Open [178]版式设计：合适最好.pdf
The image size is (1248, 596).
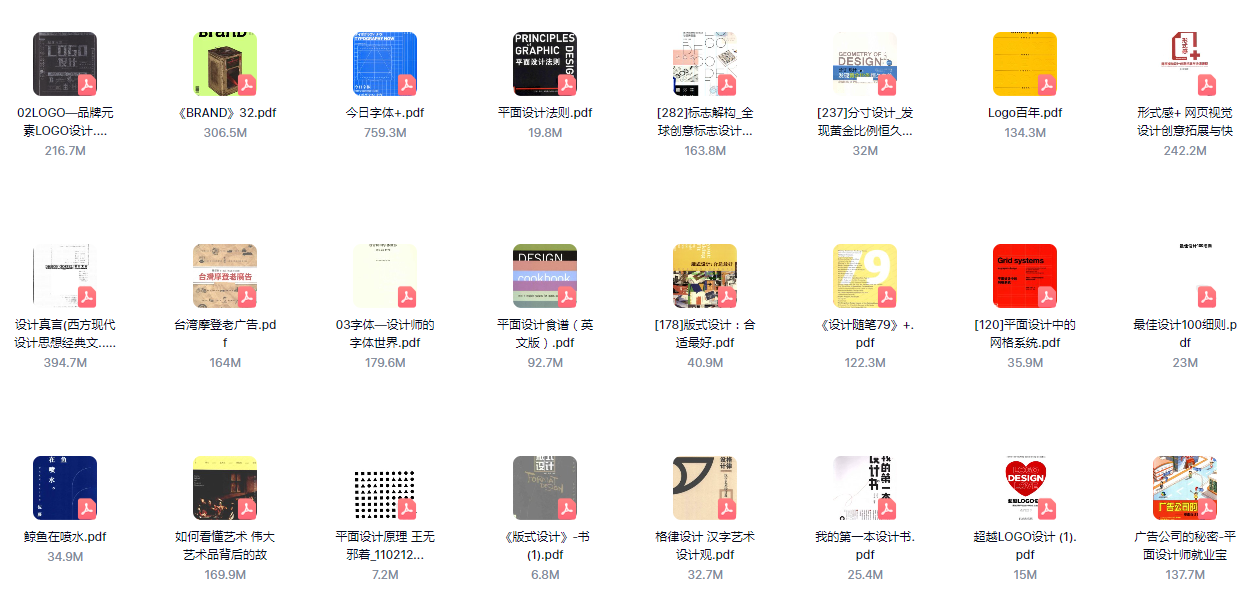pyautogui.click(x=705, y=276)
